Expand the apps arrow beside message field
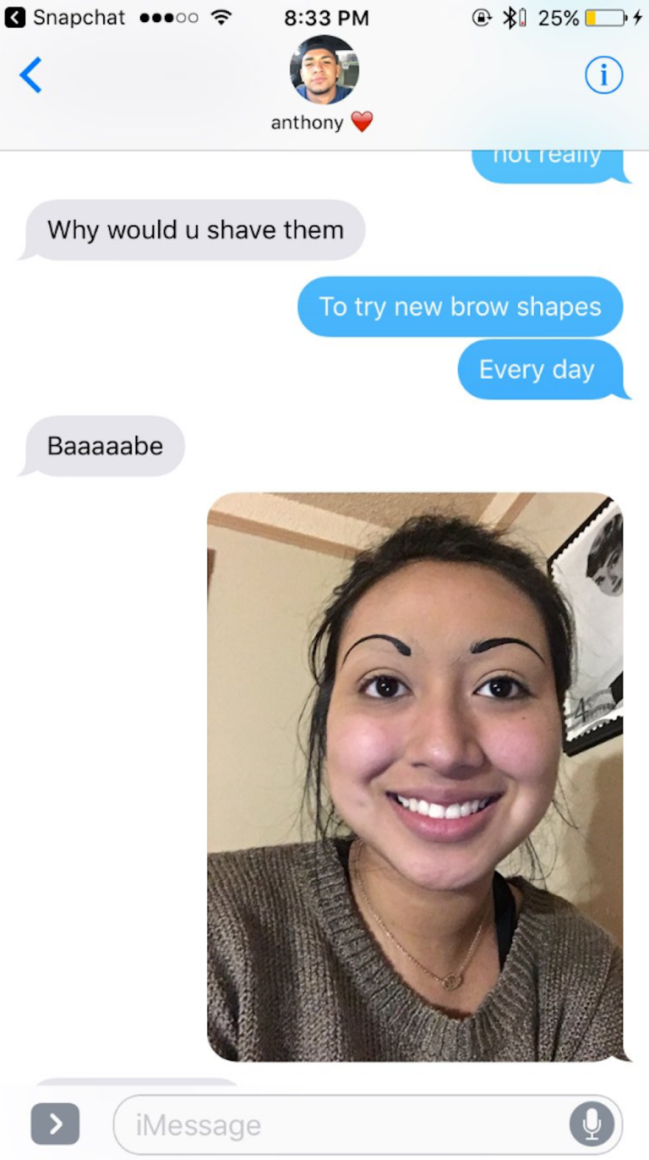 pos(55,1124)
